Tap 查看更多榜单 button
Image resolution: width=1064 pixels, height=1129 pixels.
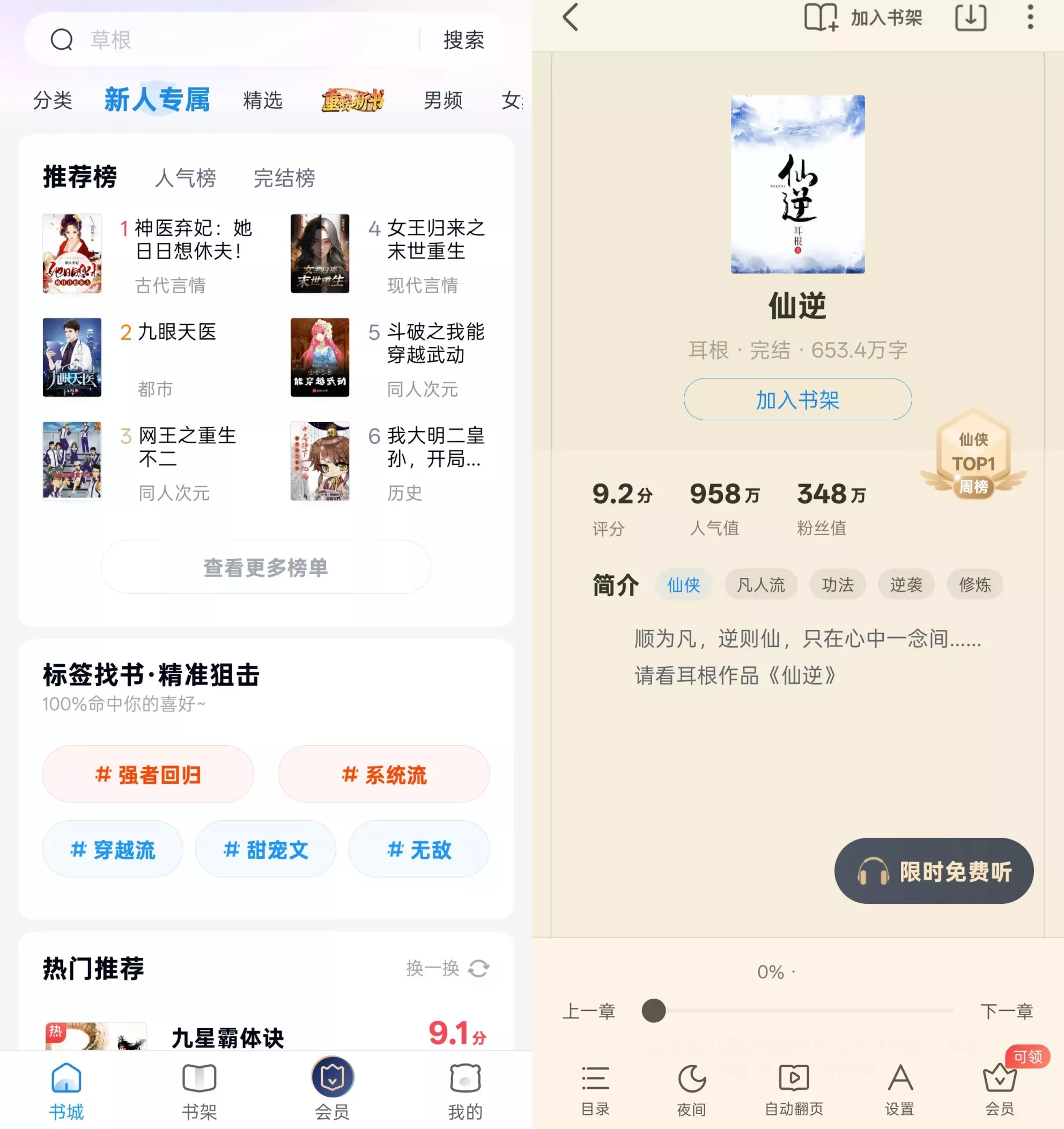point(265,567)
